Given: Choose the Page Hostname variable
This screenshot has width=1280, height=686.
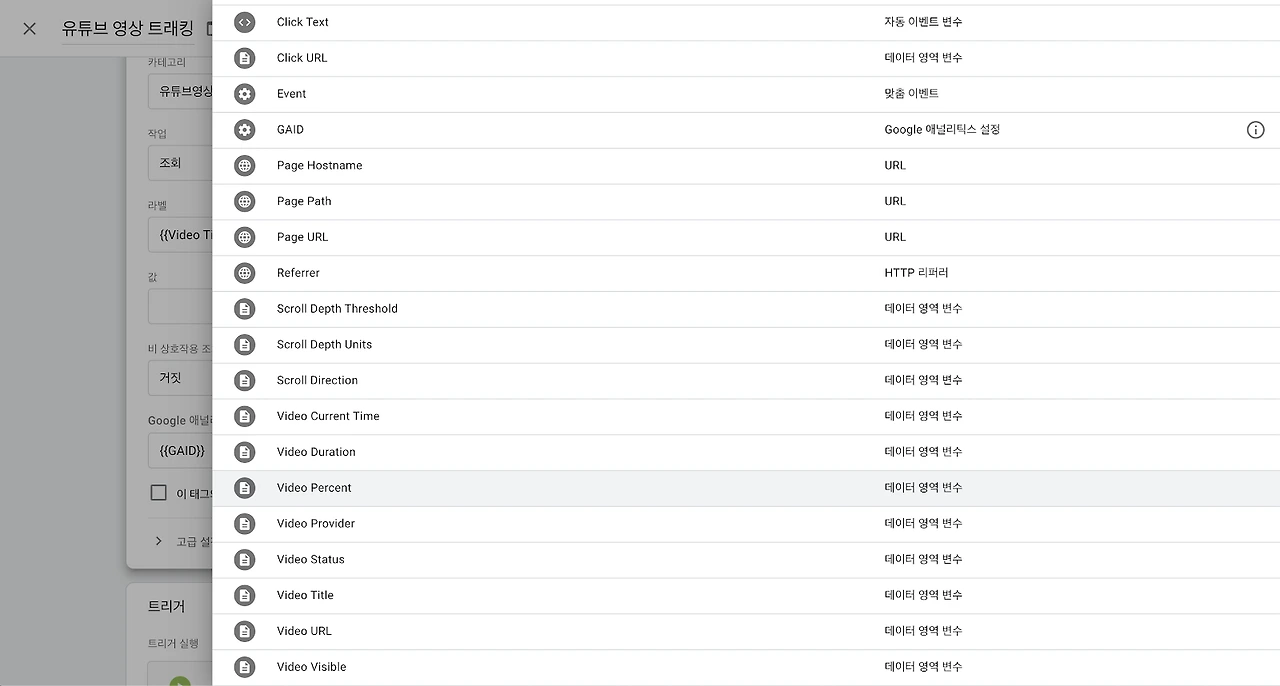Looking at the screenshot, I should pos(746,166).
